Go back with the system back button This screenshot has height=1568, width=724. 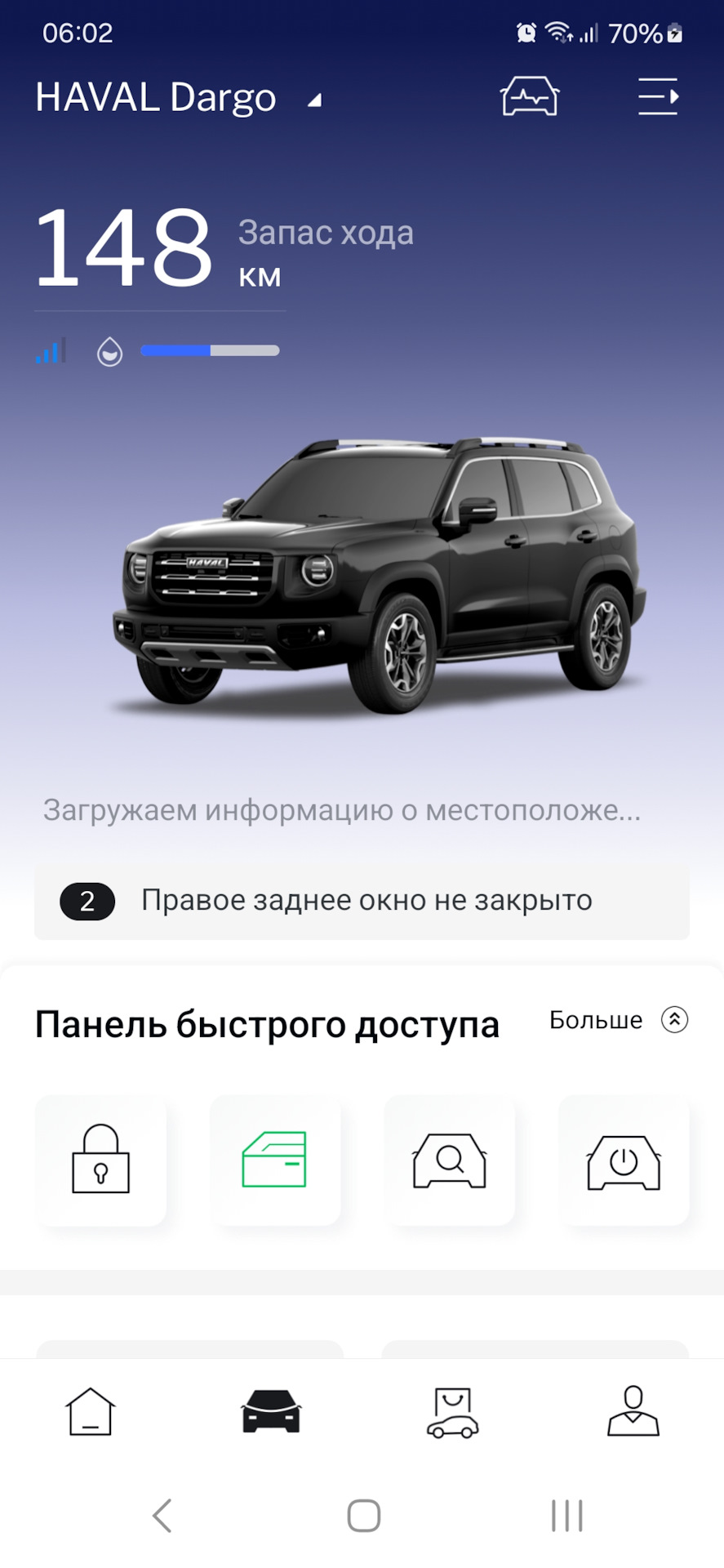click(x=162, y=1516)
